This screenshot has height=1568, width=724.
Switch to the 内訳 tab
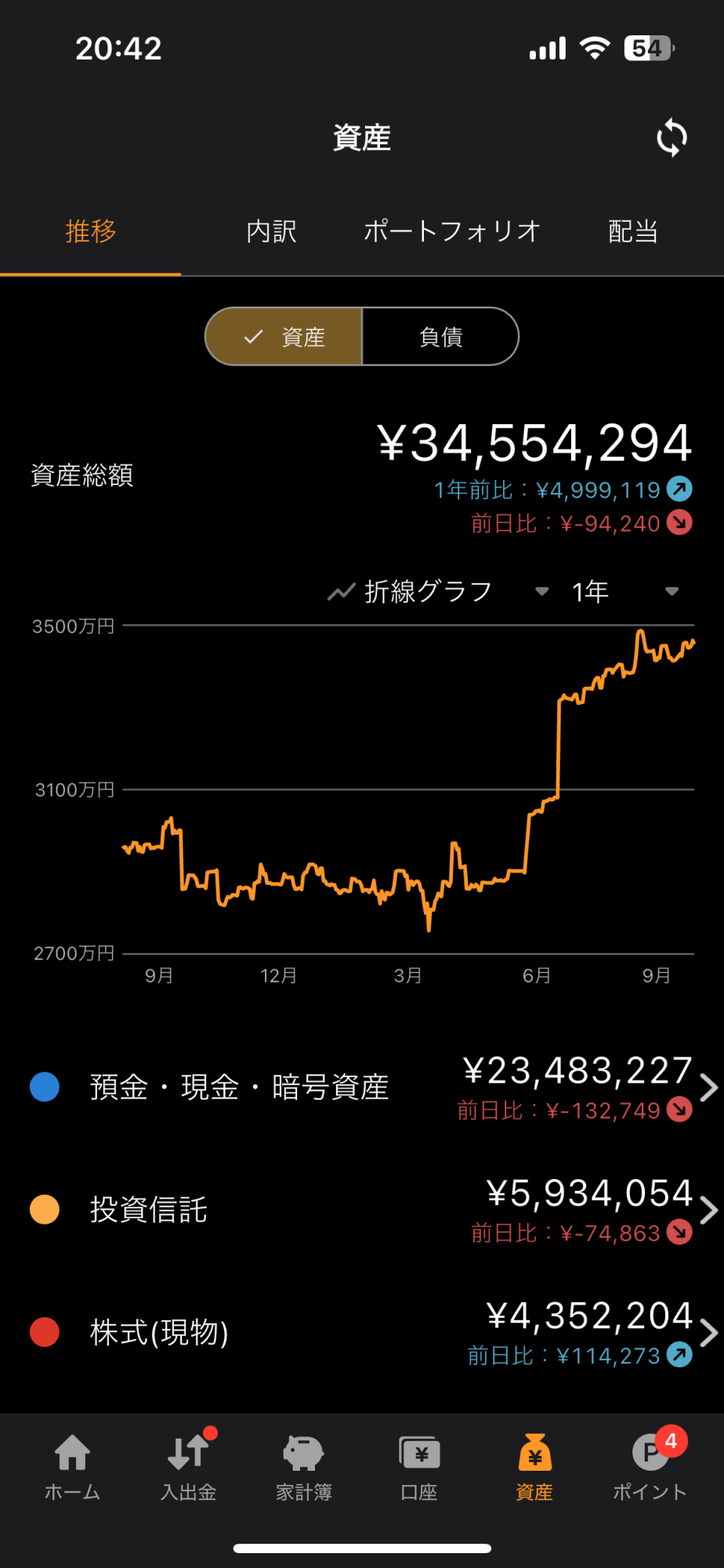(271, 232)
